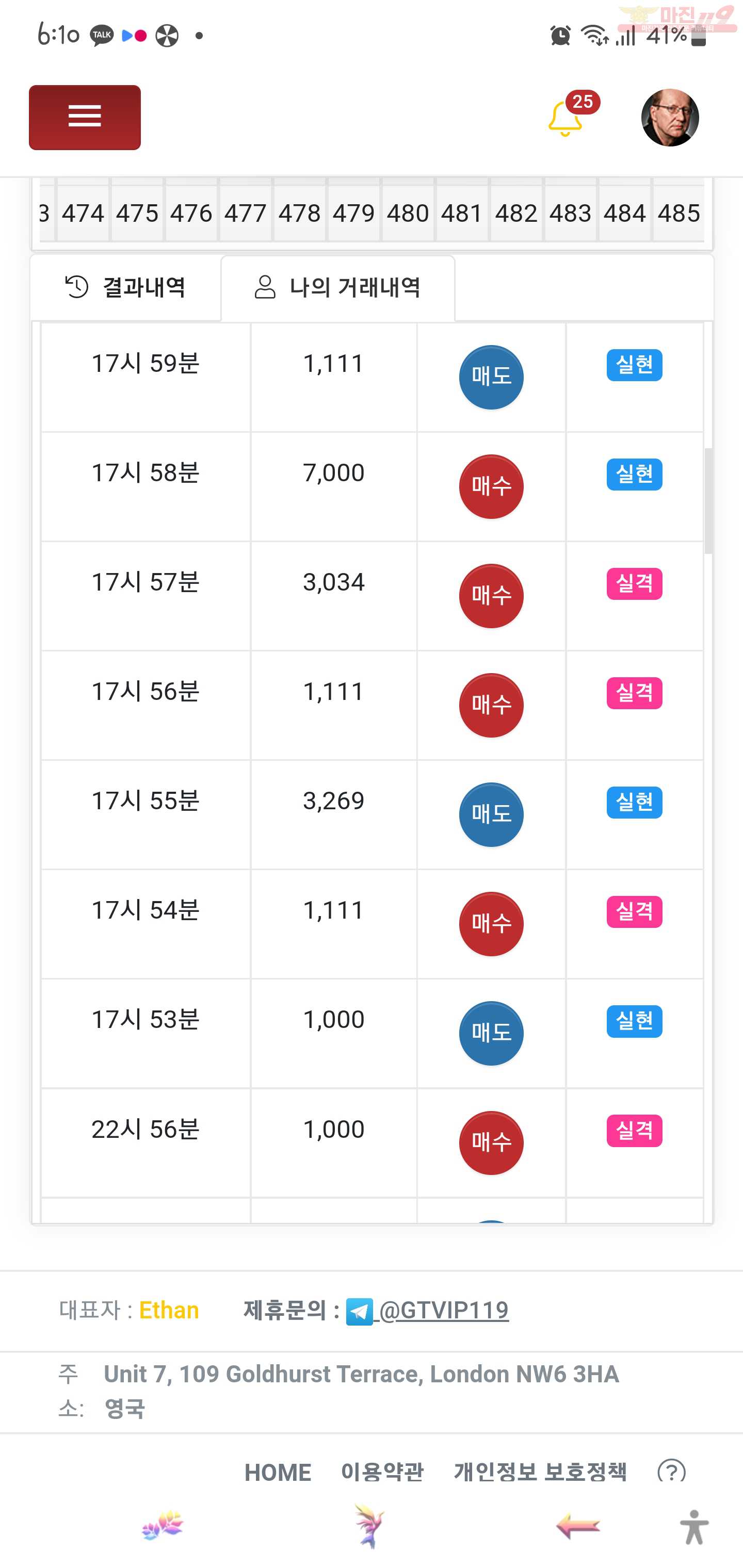Open the red hamburger menu button

pyautogui.click(x=85, y=118)
